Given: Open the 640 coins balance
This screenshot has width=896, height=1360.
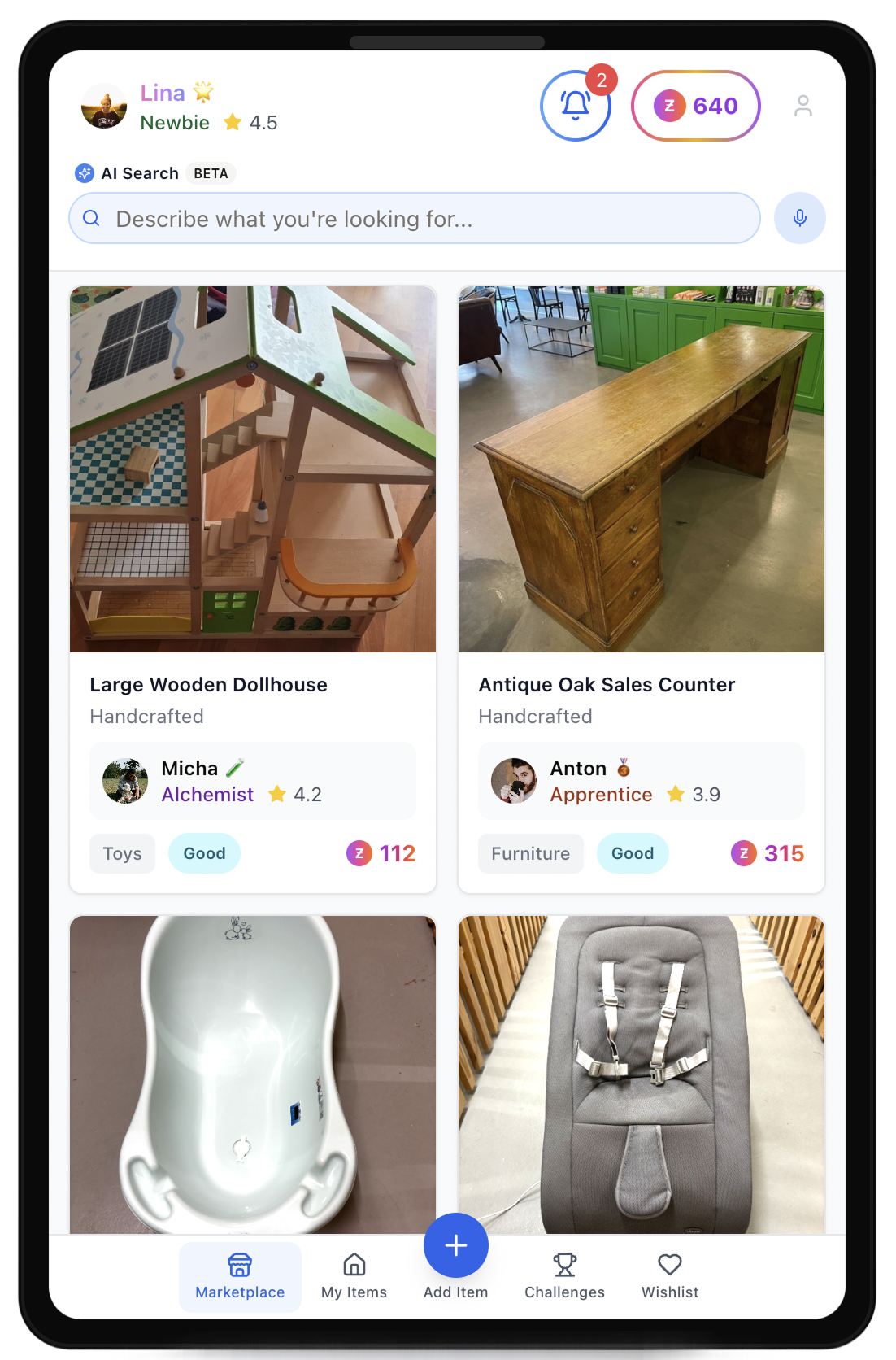Looking at the screenshot, I should 696,106.
